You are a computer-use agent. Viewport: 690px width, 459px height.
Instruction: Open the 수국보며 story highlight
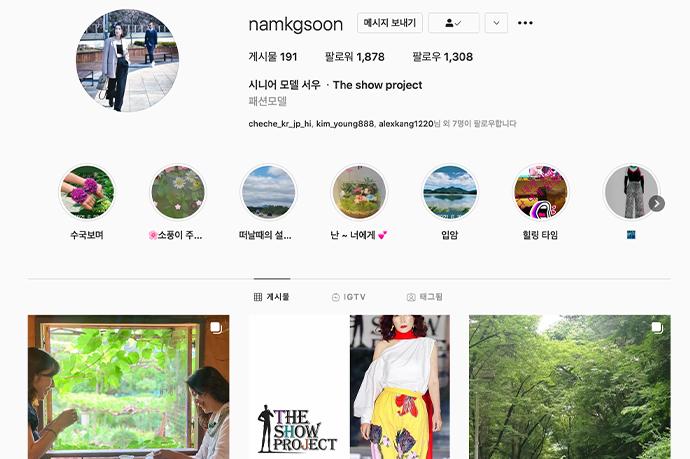pos(87,193)
